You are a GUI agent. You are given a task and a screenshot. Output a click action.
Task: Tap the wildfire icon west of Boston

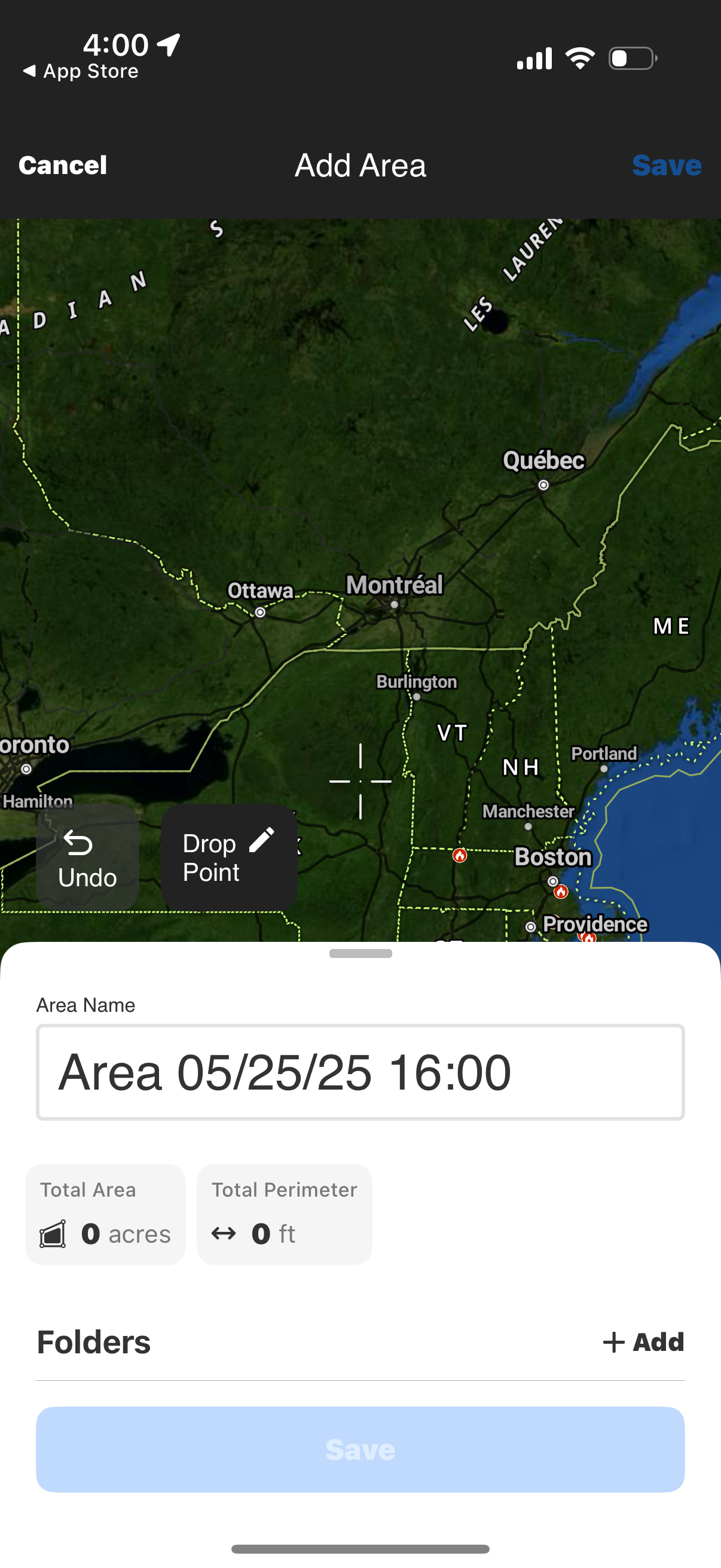point(460,855)
